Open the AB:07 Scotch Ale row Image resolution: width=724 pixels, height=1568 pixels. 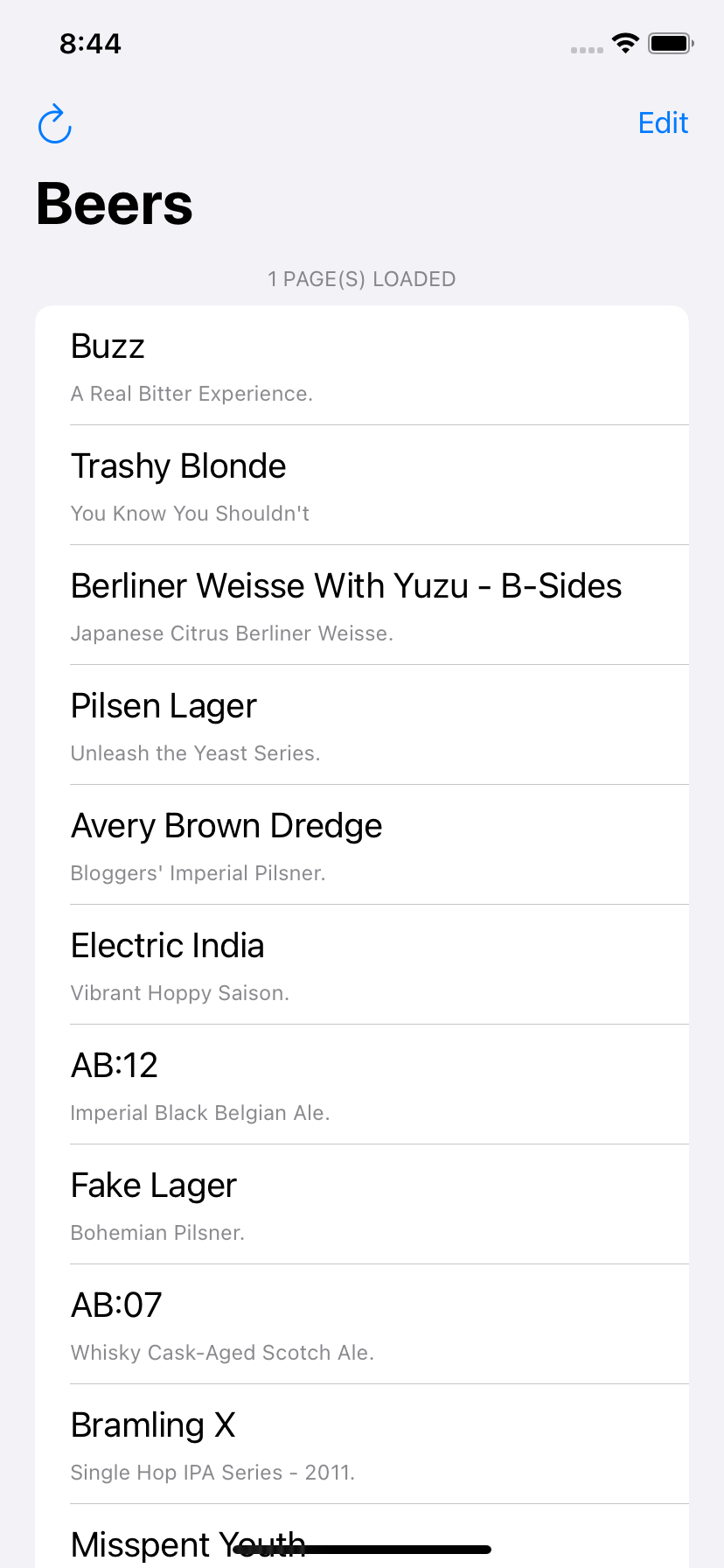click(362, 1325)
